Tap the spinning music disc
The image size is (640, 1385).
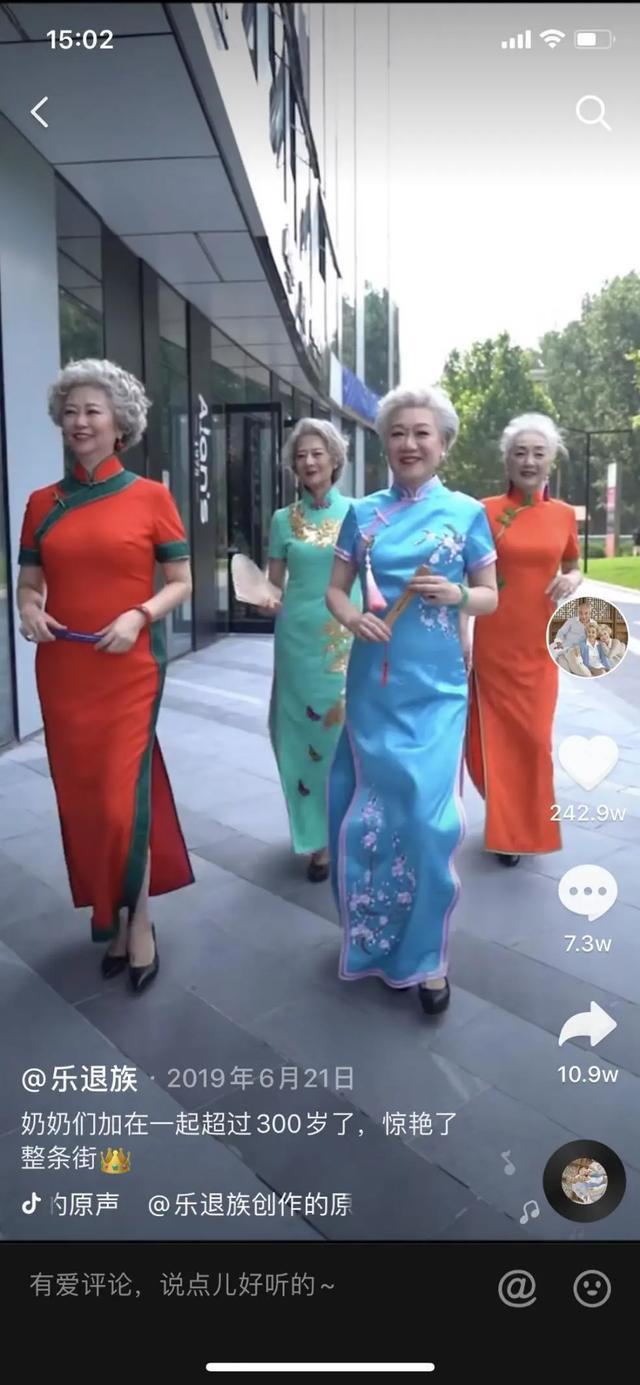(x=584, y=1180)
